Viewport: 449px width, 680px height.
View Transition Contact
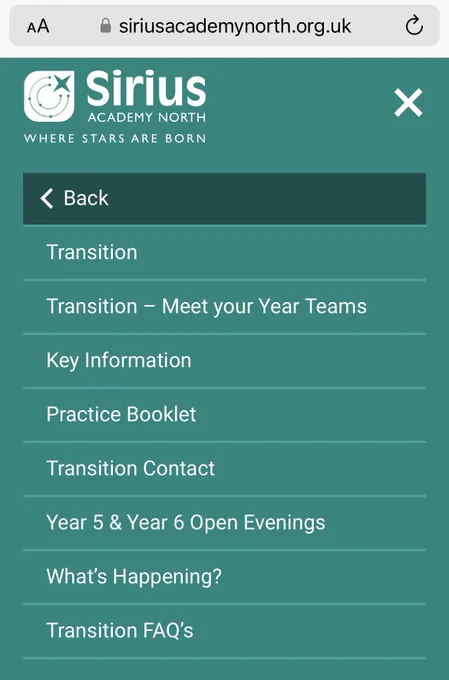pos(224,468)
